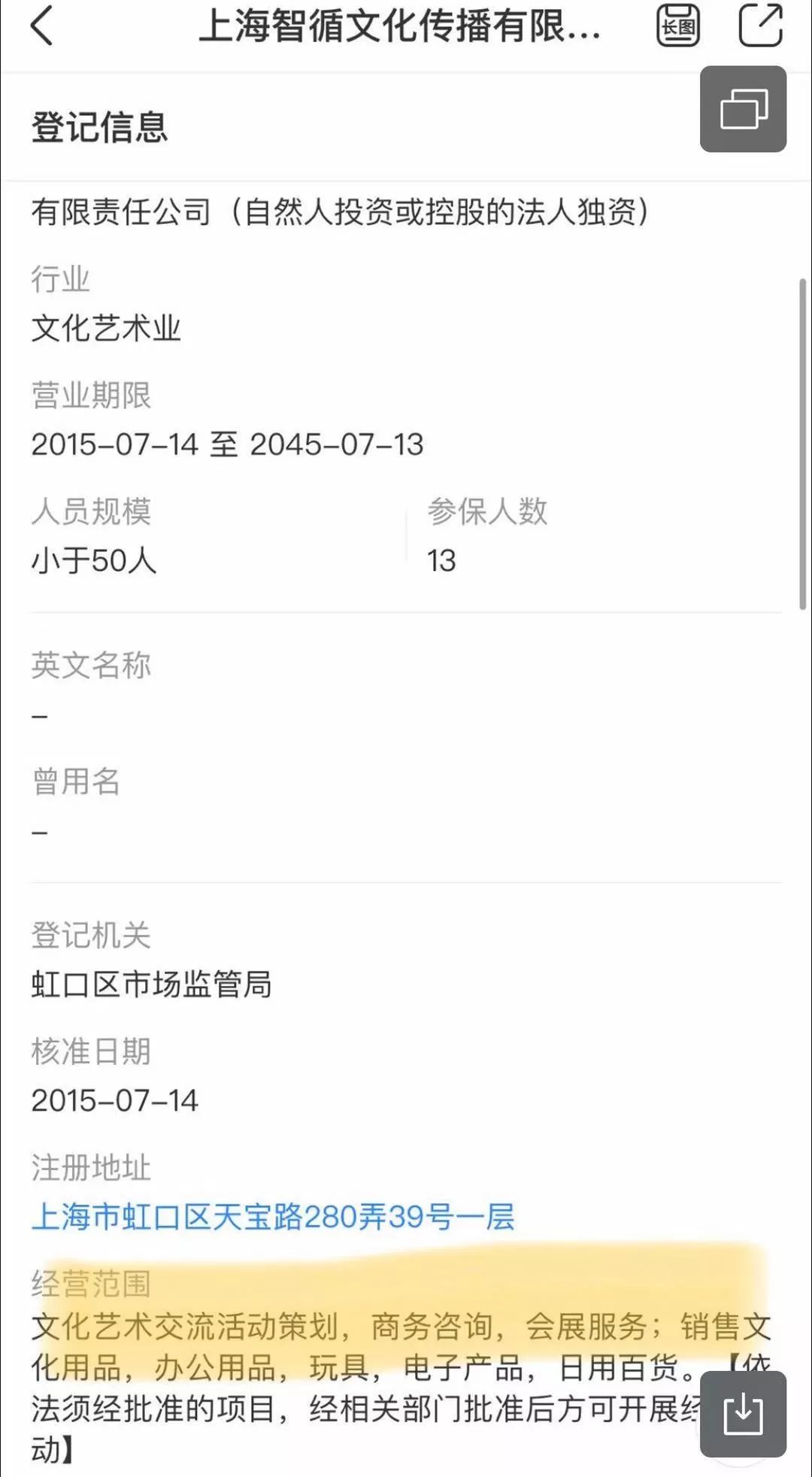Select the company type text 有限责任公司

coord(120,213)
